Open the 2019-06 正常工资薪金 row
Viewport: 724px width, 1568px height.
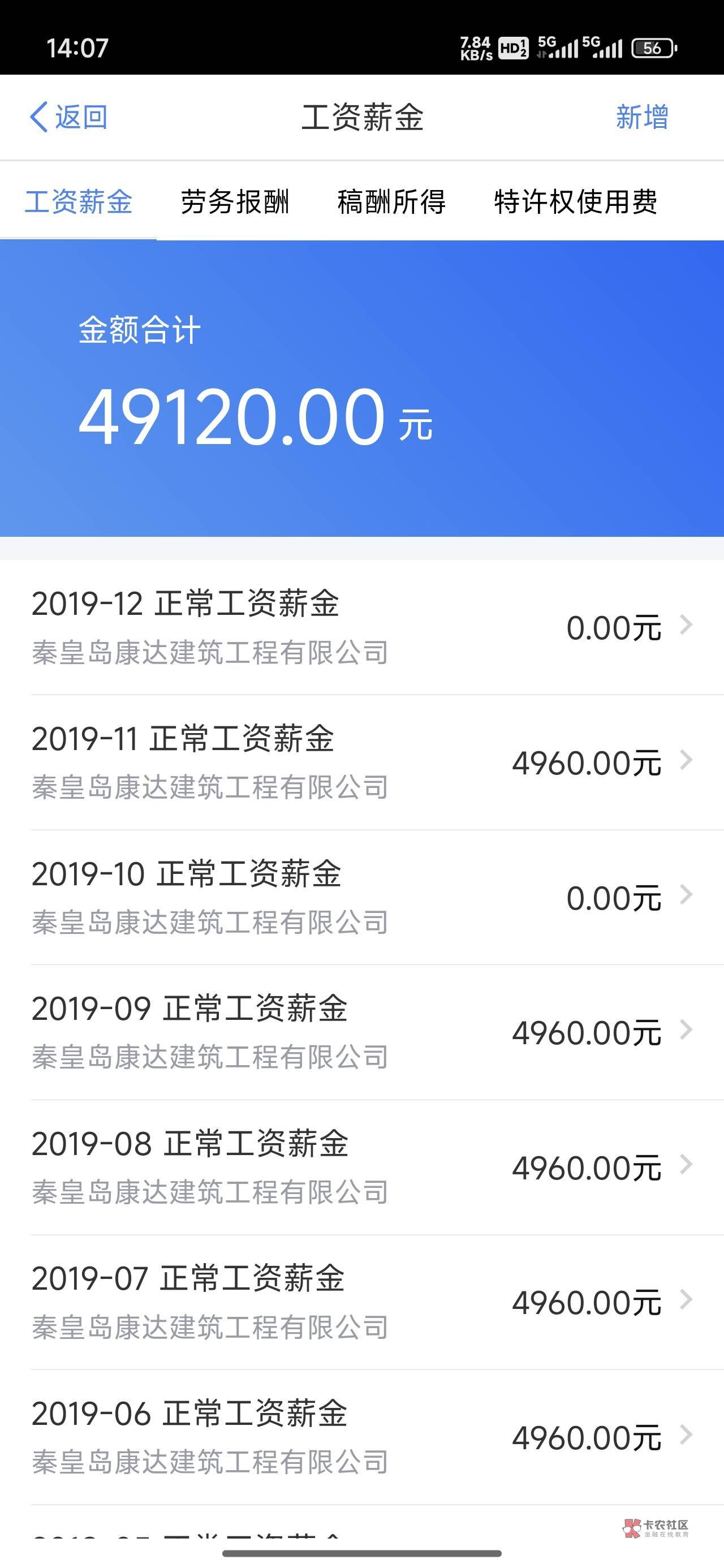361,1438
